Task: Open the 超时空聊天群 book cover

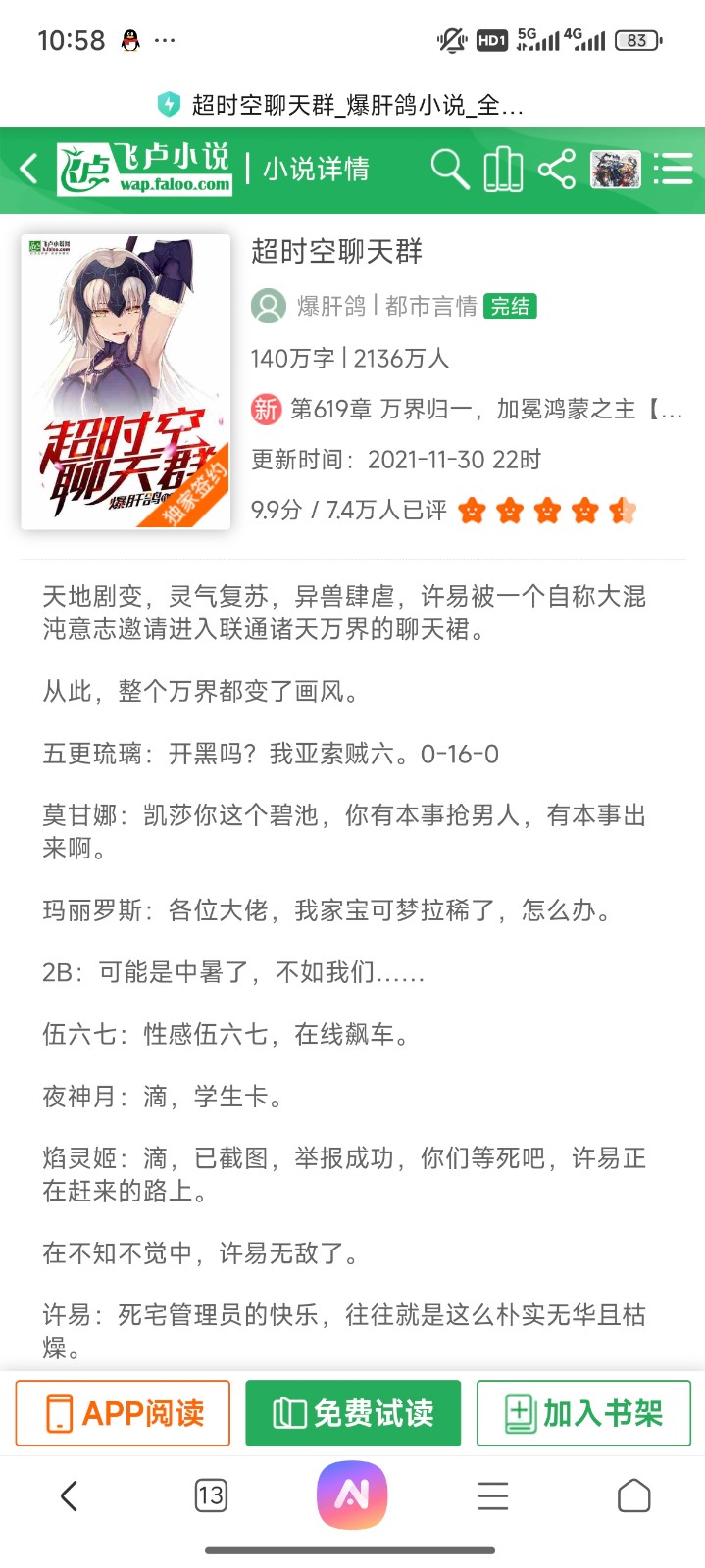Action: pyautogui.click(x=126, y=381)
